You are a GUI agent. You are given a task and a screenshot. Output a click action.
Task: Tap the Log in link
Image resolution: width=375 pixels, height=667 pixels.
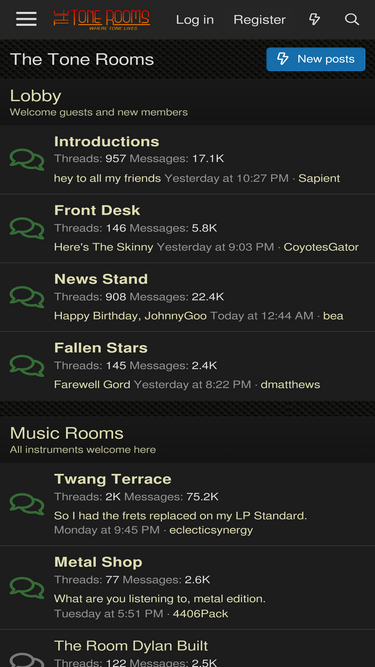click(x=195, y=20)
